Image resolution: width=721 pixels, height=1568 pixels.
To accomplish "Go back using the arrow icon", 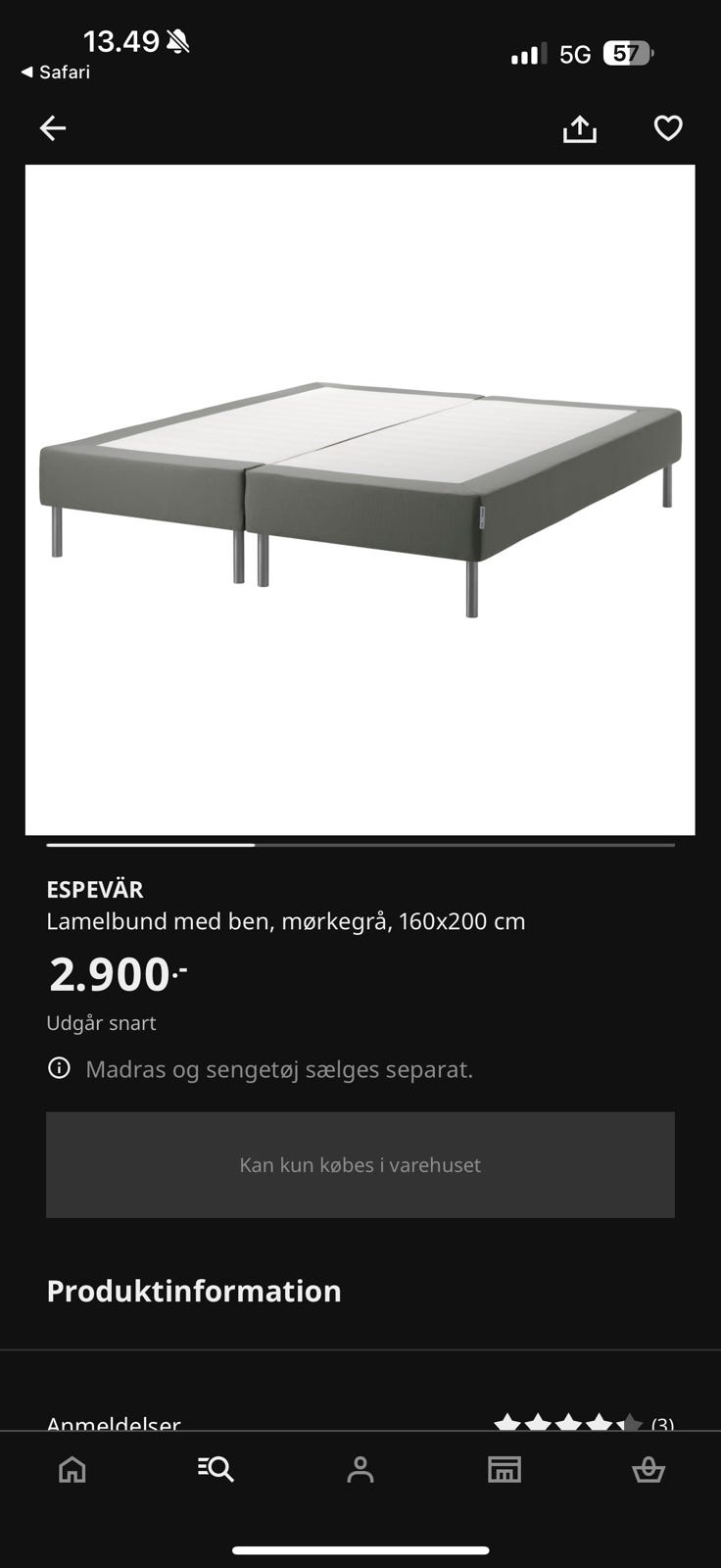I will (x=53, y=128).
